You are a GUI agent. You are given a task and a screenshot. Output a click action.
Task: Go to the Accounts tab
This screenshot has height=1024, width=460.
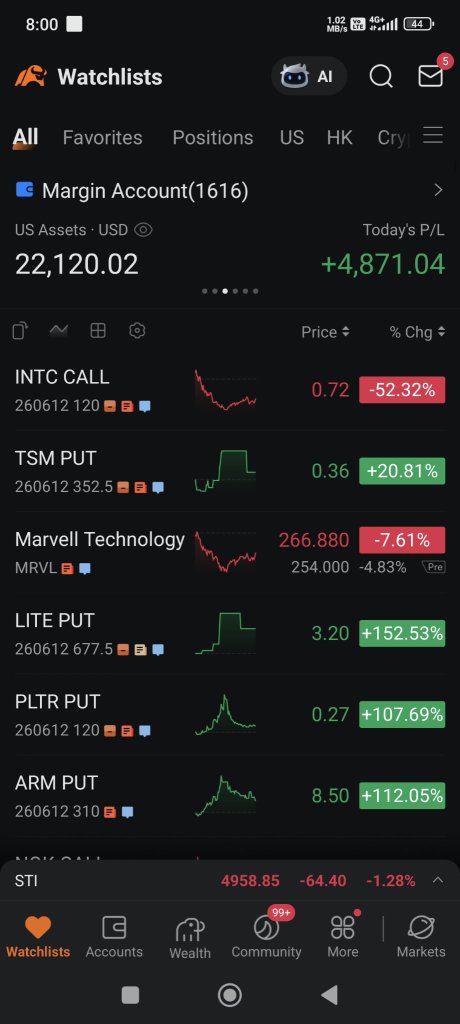point(114,936)
